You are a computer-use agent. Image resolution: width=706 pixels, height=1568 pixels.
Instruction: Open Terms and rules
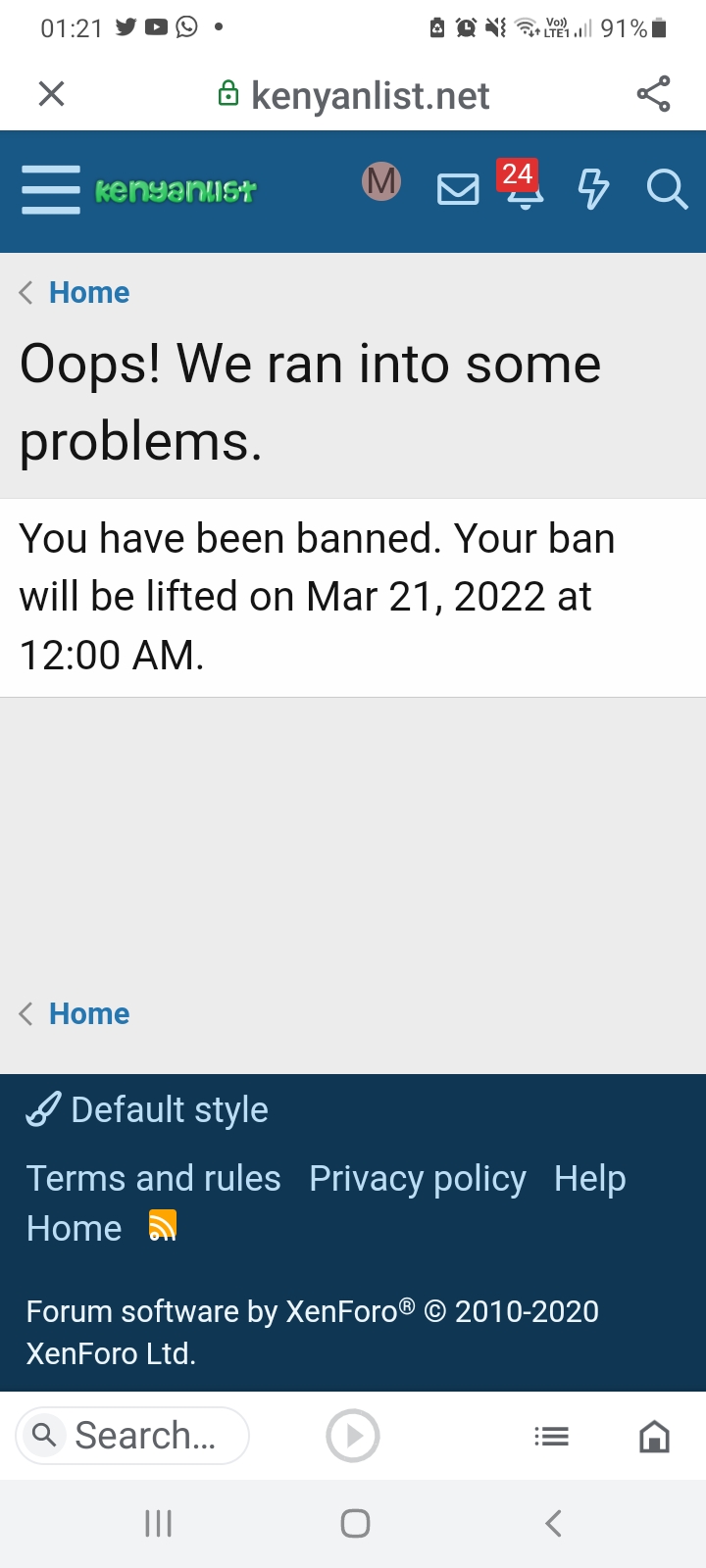coord(153,1178)
